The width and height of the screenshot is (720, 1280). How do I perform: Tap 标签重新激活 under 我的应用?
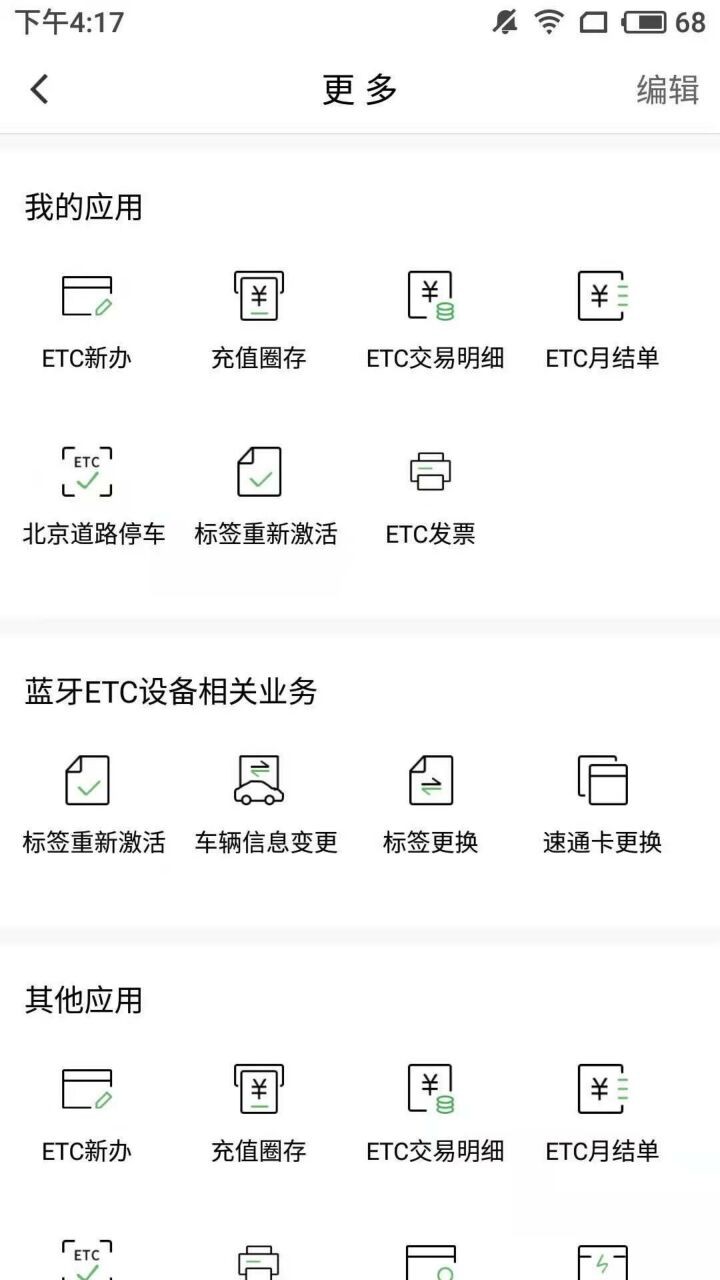coord(265,495)
